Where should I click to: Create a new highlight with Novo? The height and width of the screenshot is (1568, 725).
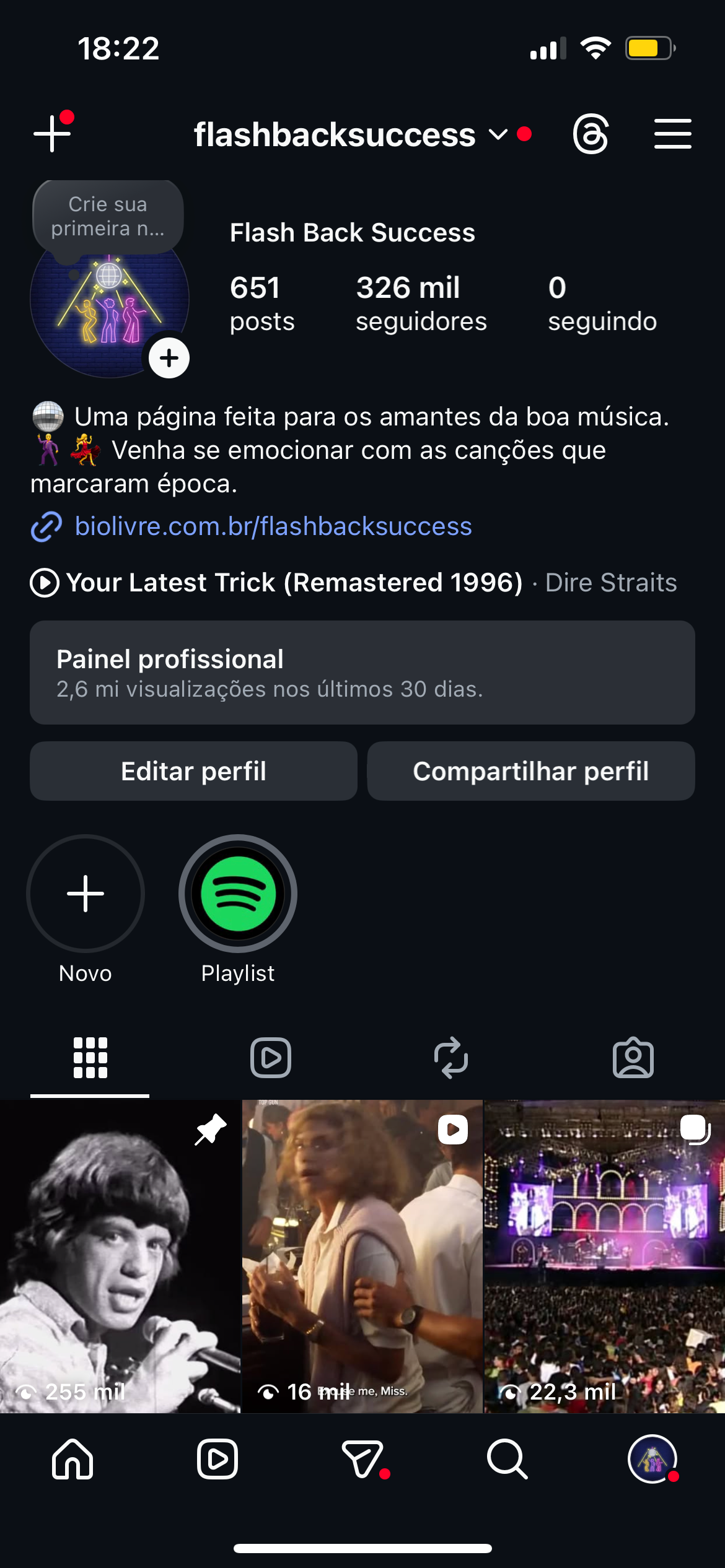point(86,894)
